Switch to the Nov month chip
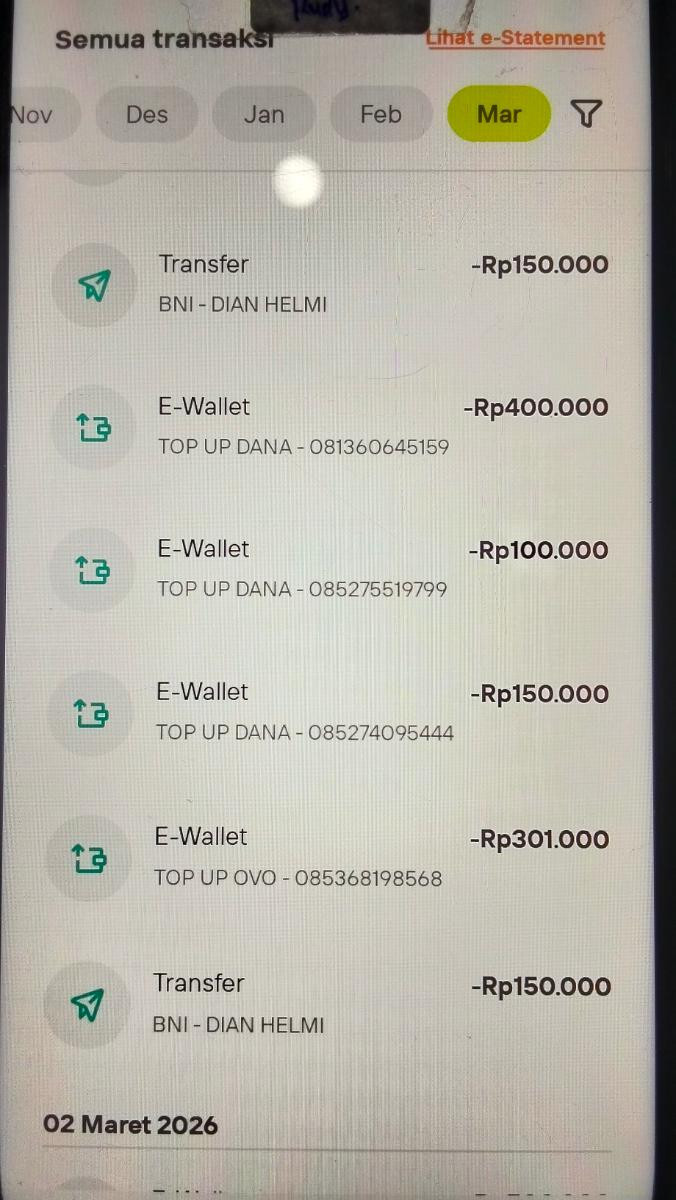 coord(31,114)
